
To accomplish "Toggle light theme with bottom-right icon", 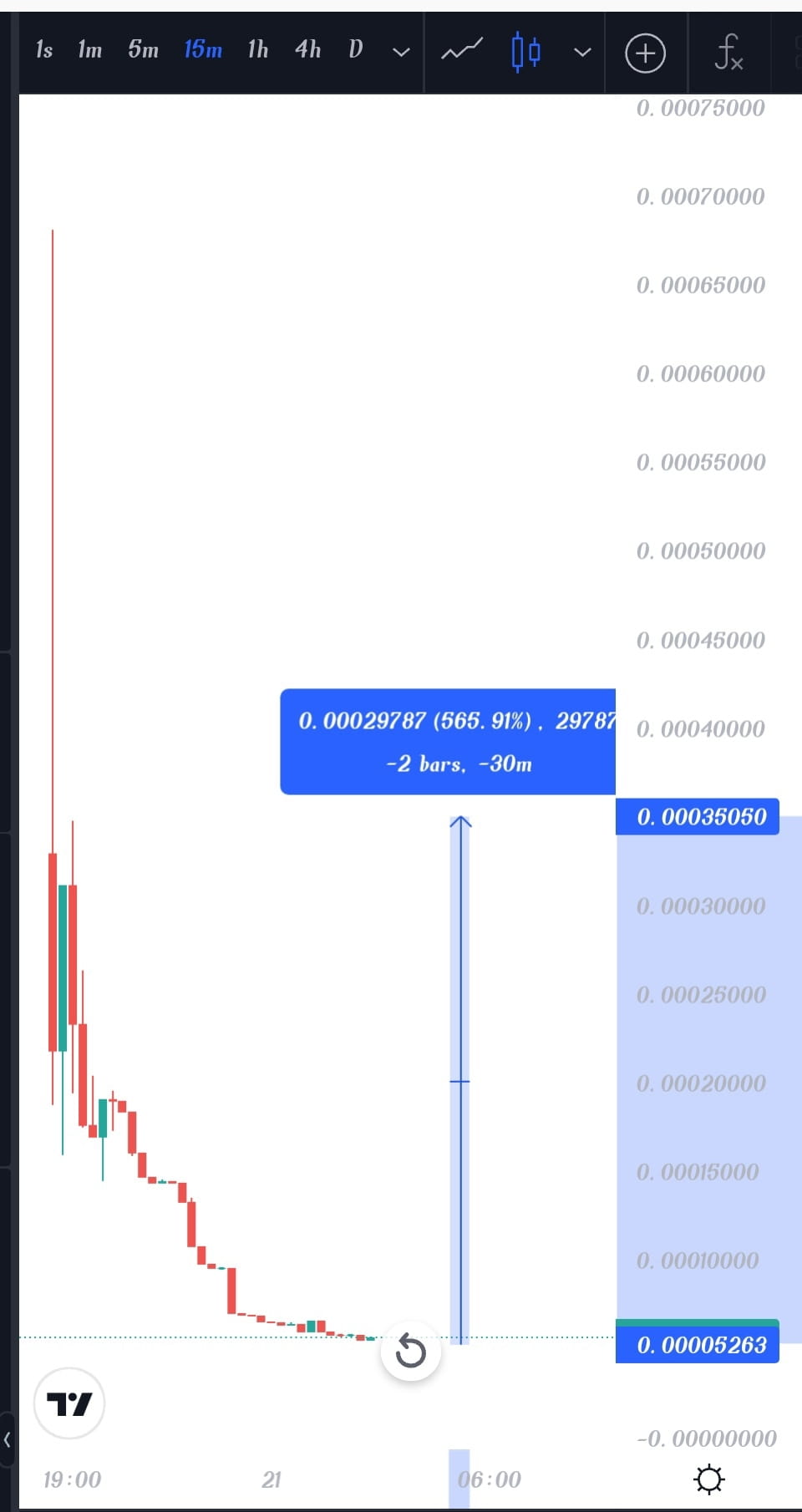I will click(x=709, y=1479).
